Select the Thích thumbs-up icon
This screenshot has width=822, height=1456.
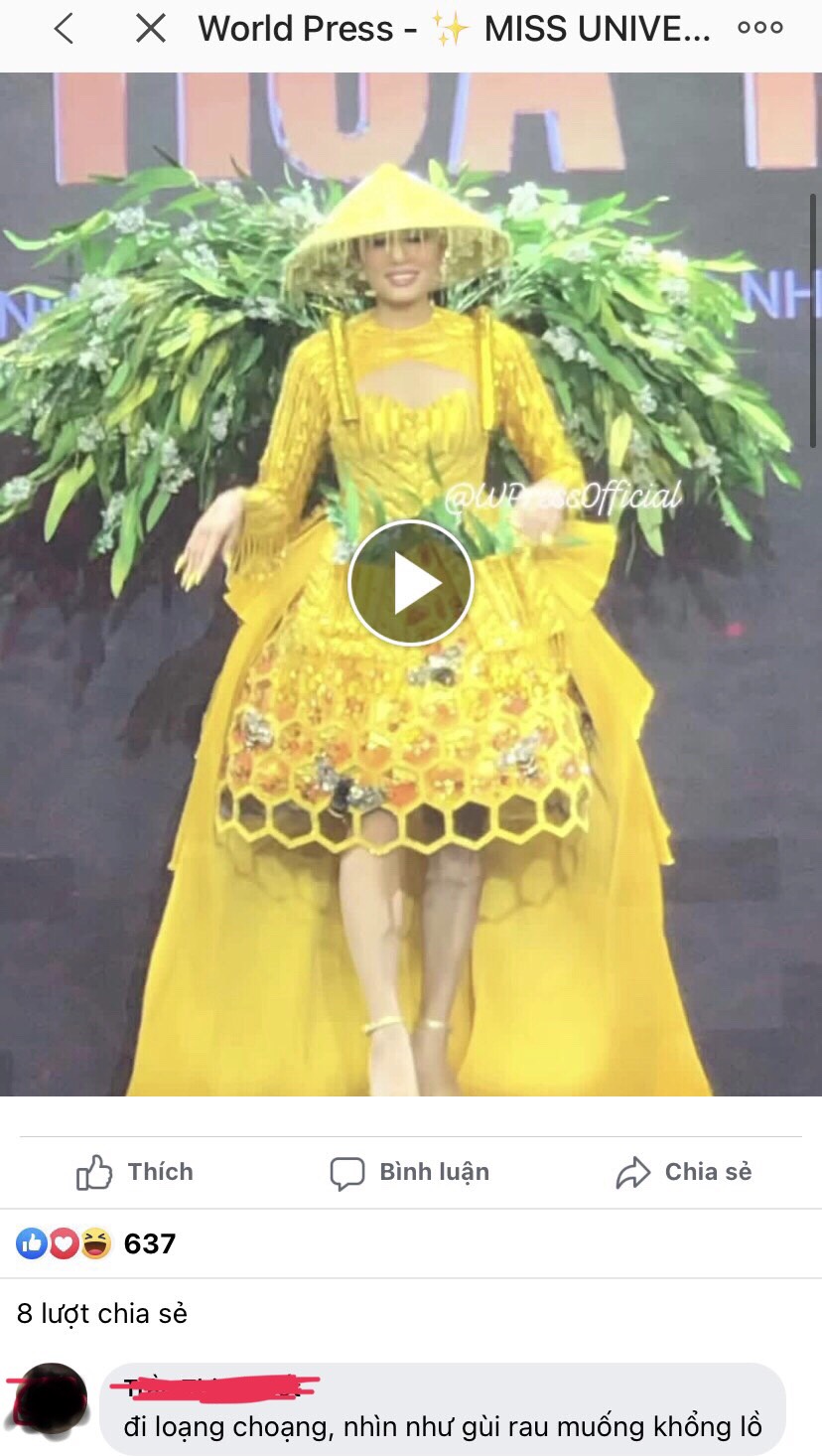coord(93,1172)
